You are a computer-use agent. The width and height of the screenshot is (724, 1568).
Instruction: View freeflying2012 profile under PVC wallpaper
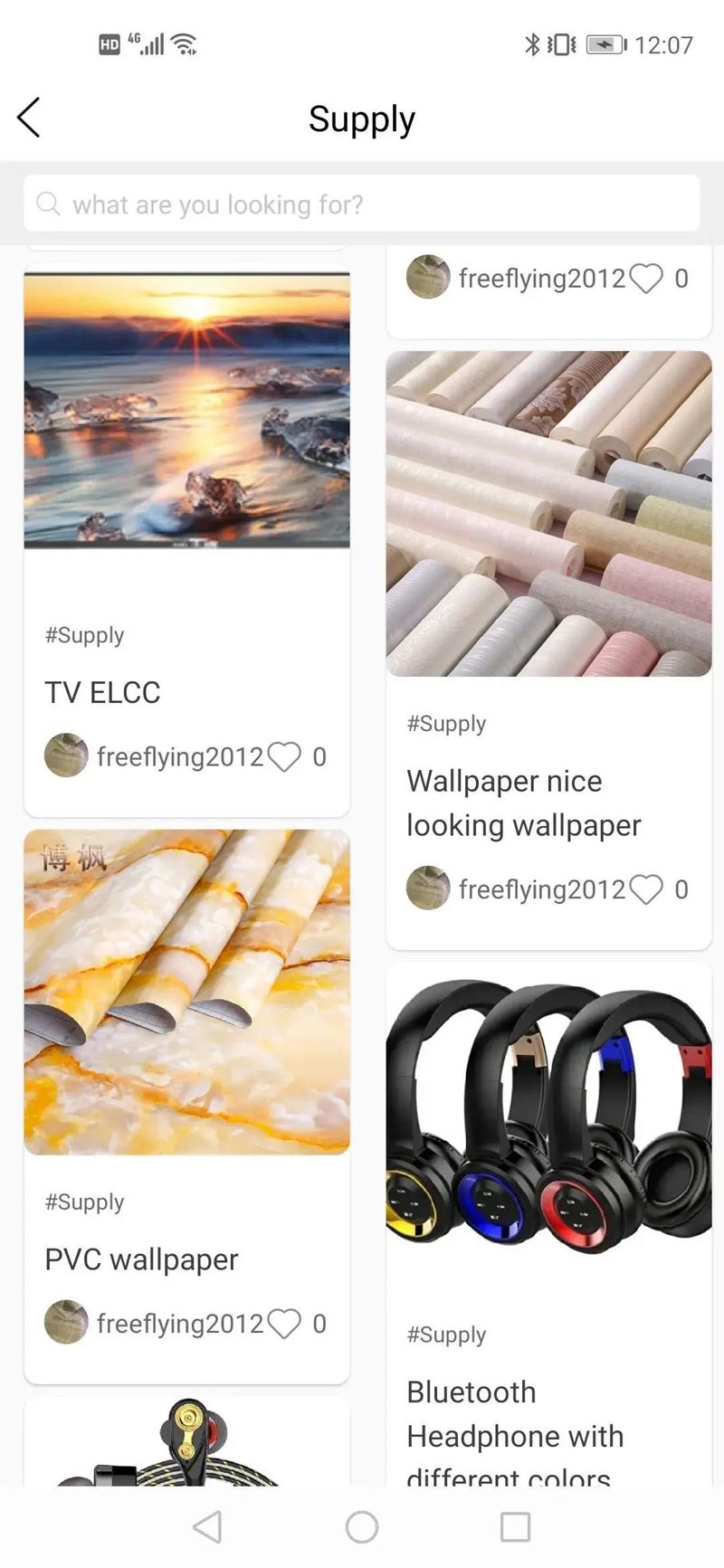154,1323
